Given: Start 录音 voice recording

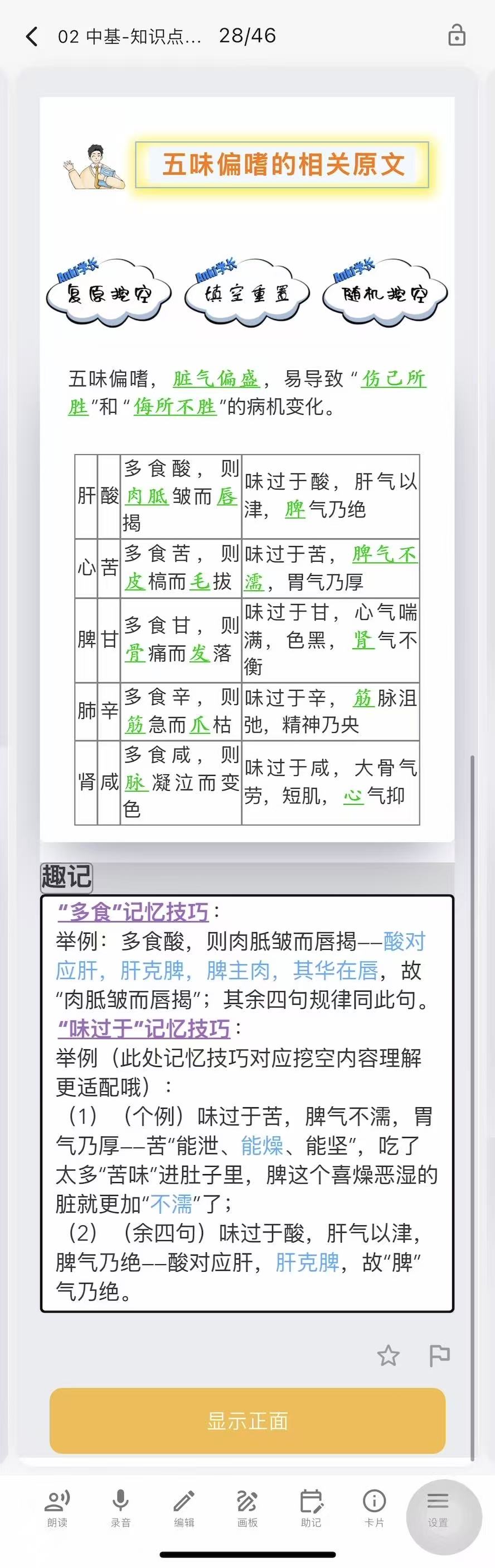Looking at the screenshot, I should [x=120, y=1509].
